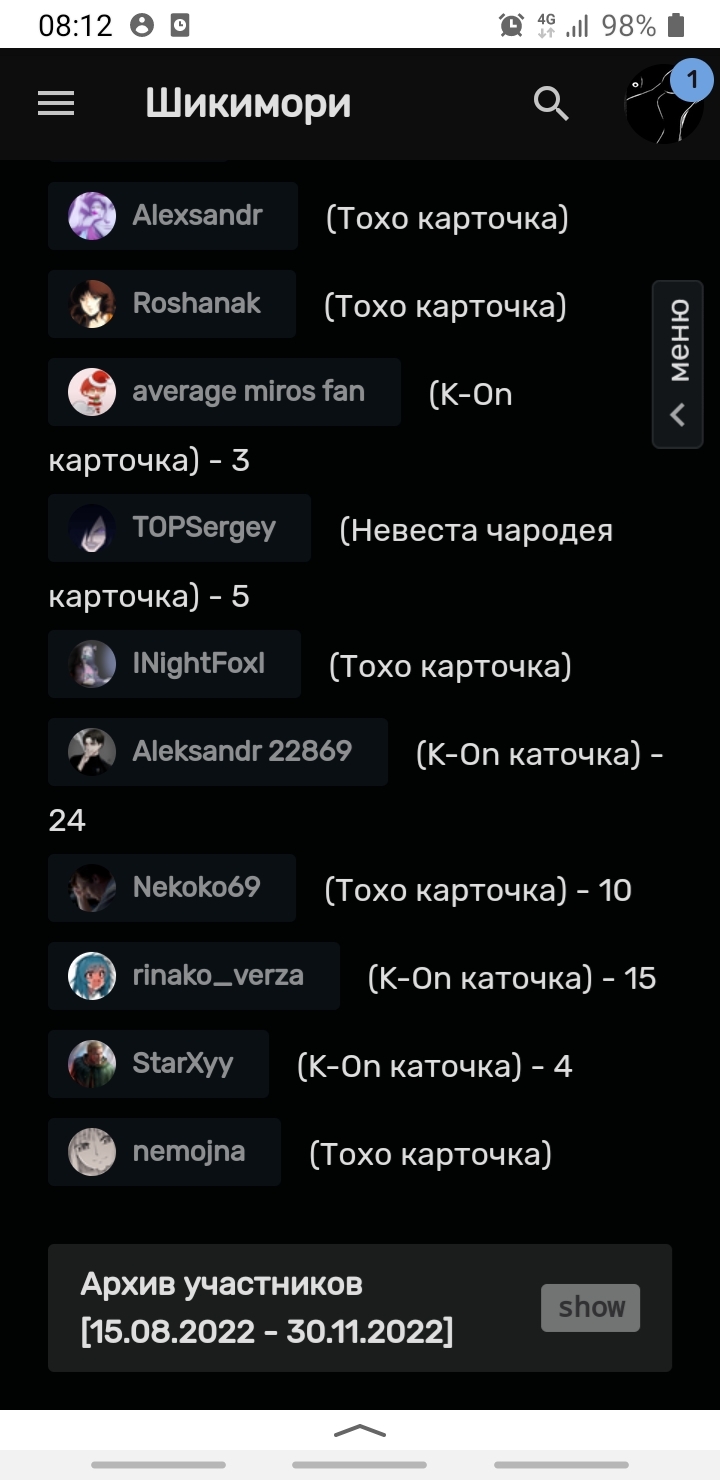This screenshot has width=720, height=1480.
Task: Open TOPSergey's profile chip
Action: tap(180, 528)
